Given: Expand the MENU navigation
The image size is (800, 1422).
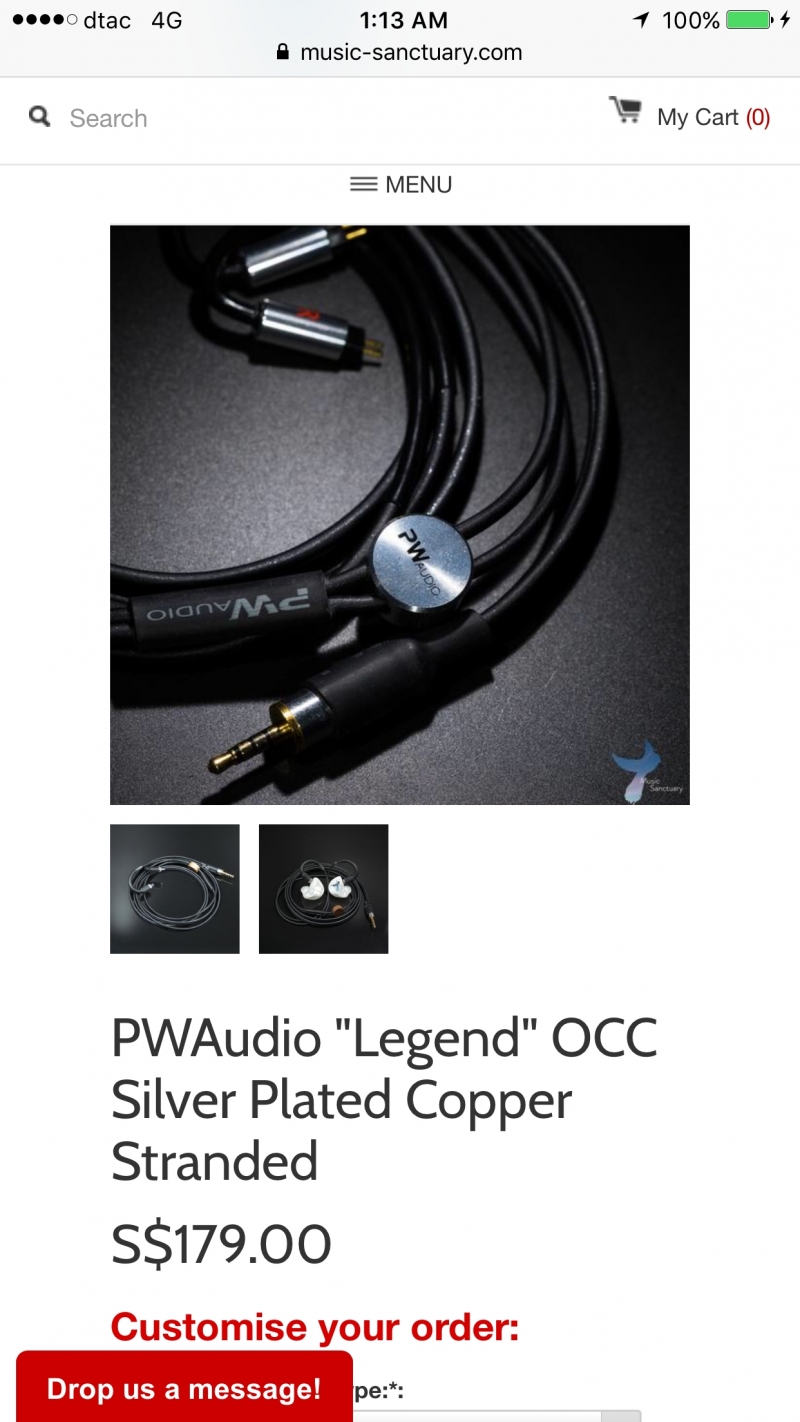Looking at the screenshot, I should (400, 184).
